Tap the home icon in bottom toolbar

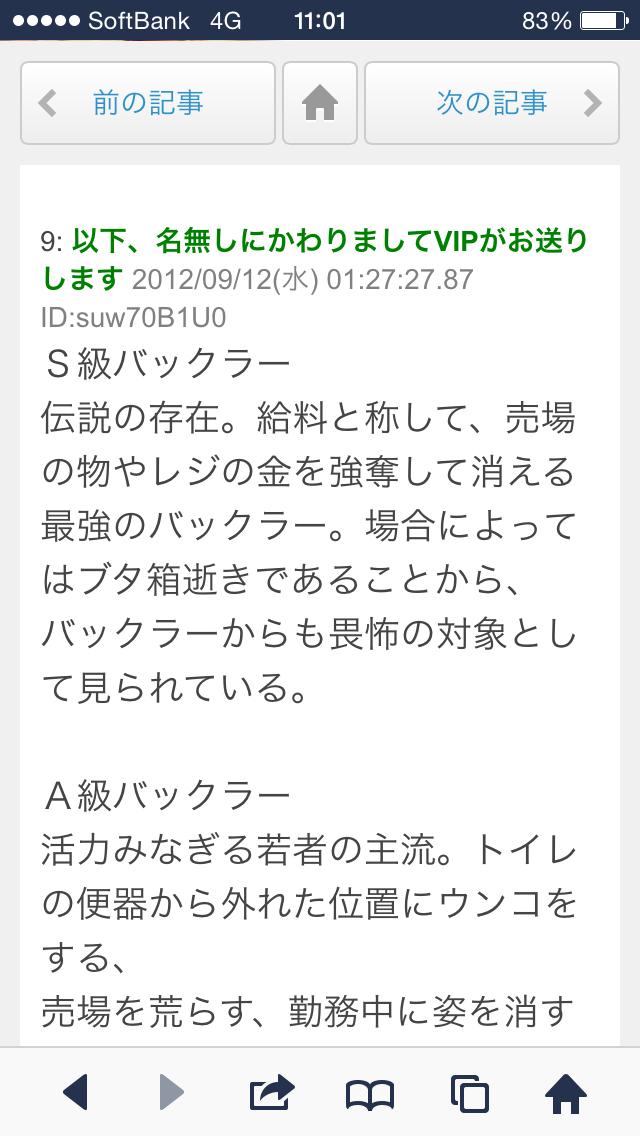point(566,1092)
